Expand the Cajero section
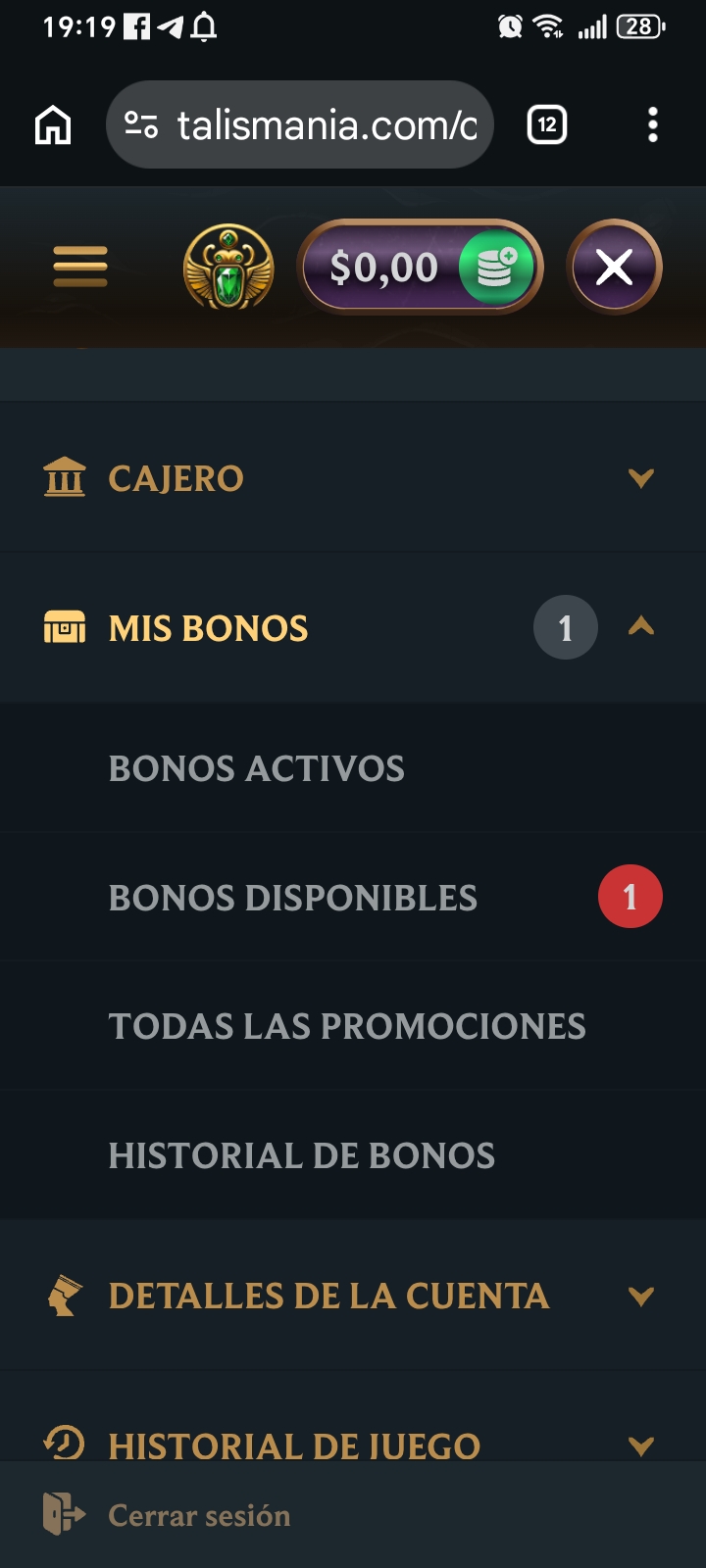Screen dimensions: 706x1568 coord(353,478)
